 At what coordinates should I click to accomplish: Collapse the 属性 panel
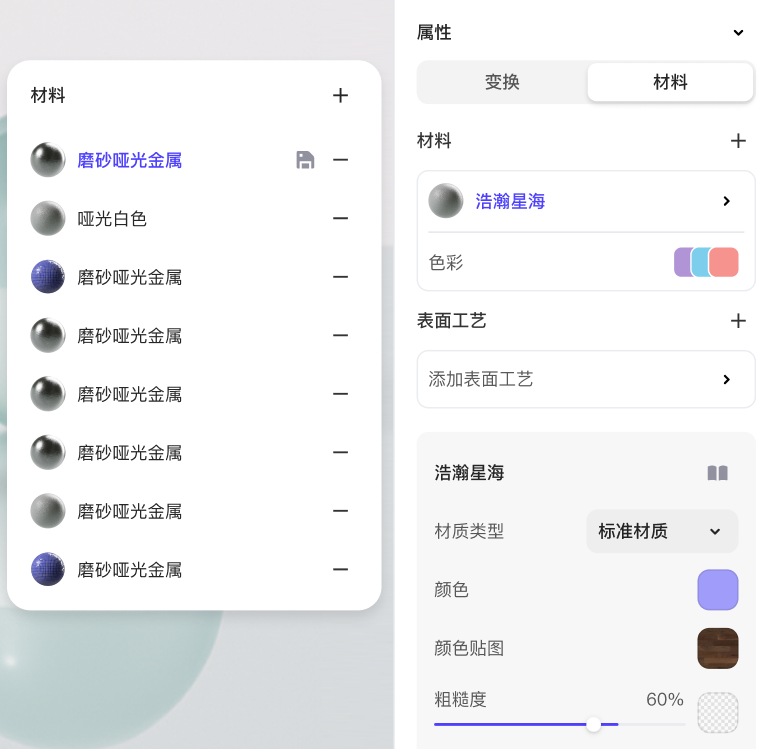738,33
